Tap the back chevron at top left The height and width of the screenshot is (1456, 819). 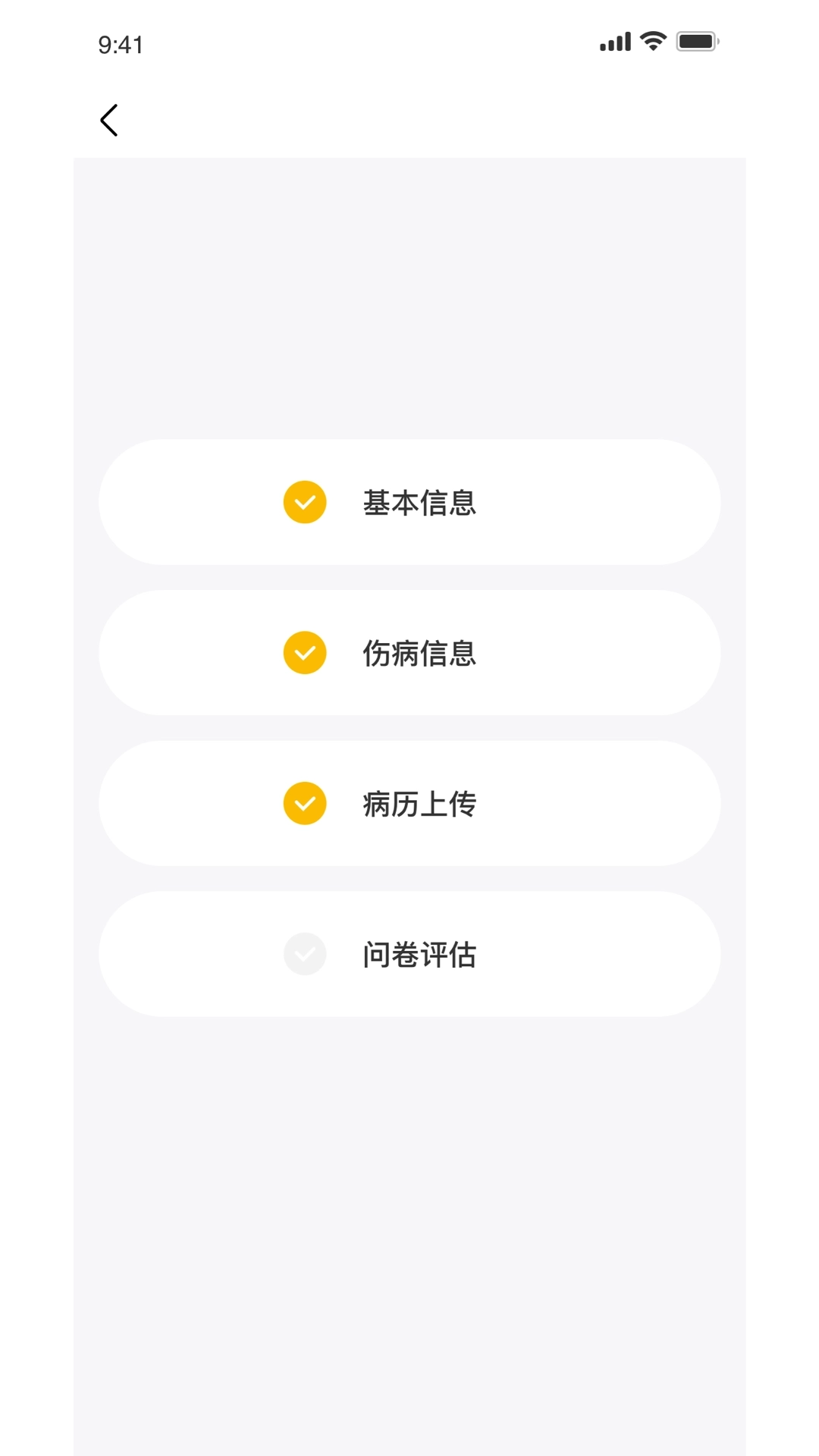(108, 119)
